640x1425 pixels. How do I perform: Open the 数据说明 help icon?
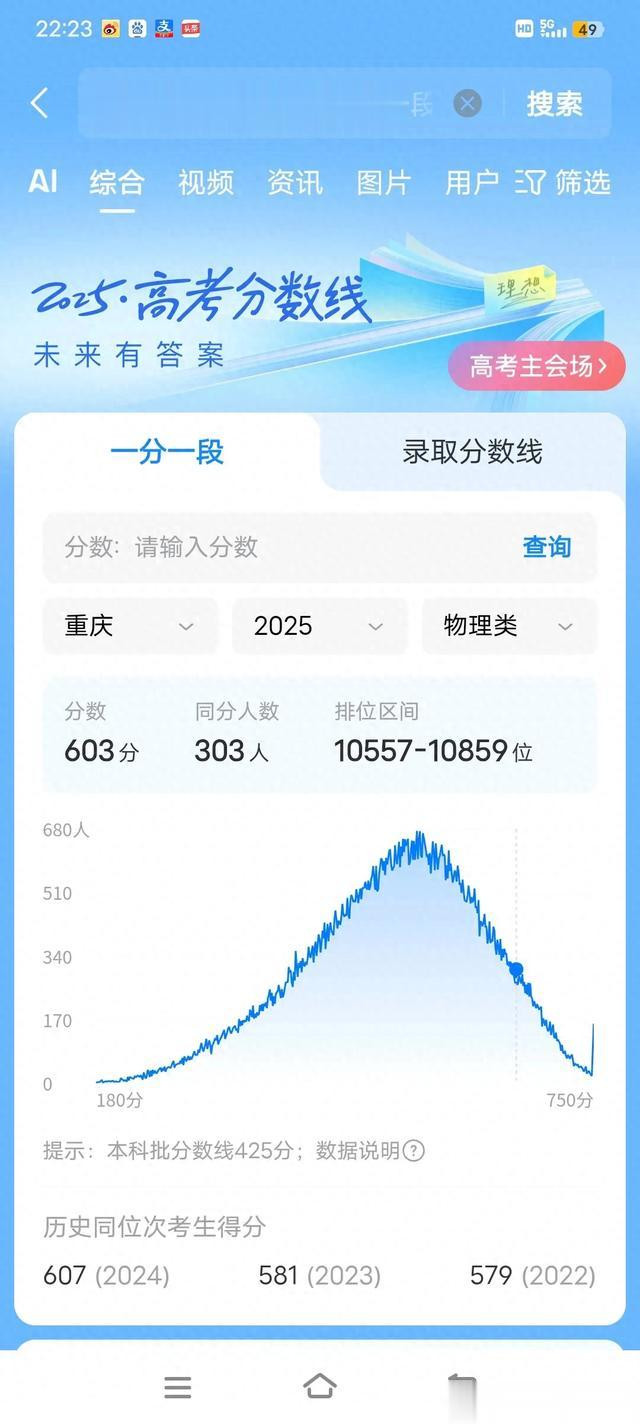point(413,1150)
